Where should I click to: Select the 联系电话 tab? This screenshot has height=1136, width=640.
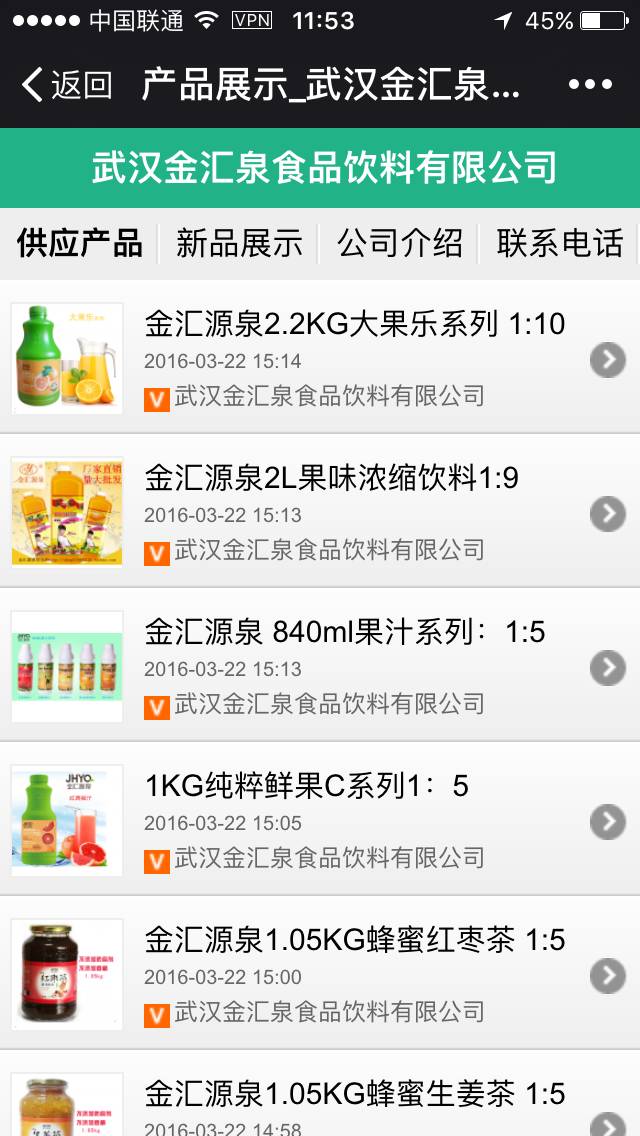point(559,243)
